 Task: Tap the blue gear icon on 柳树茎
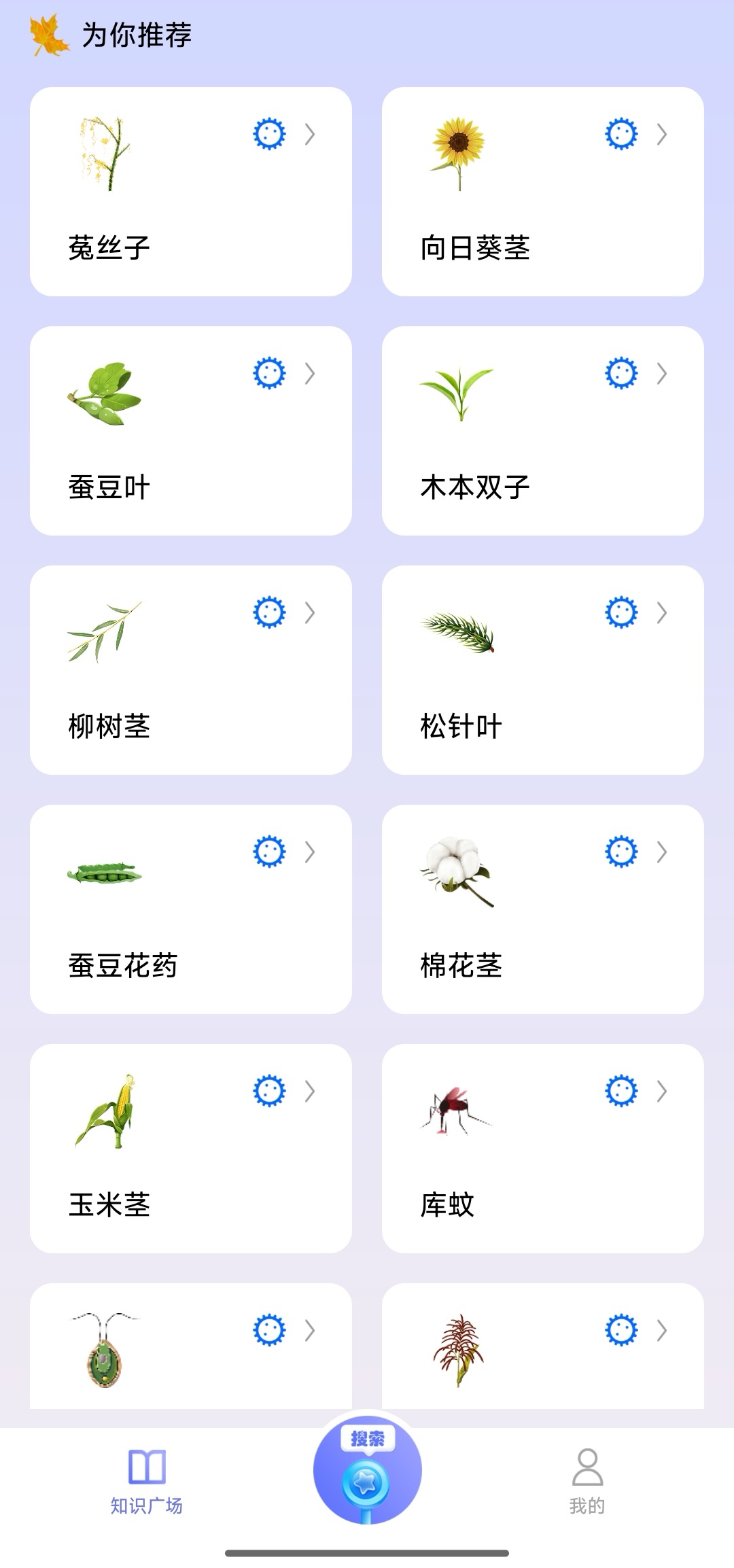270,612
